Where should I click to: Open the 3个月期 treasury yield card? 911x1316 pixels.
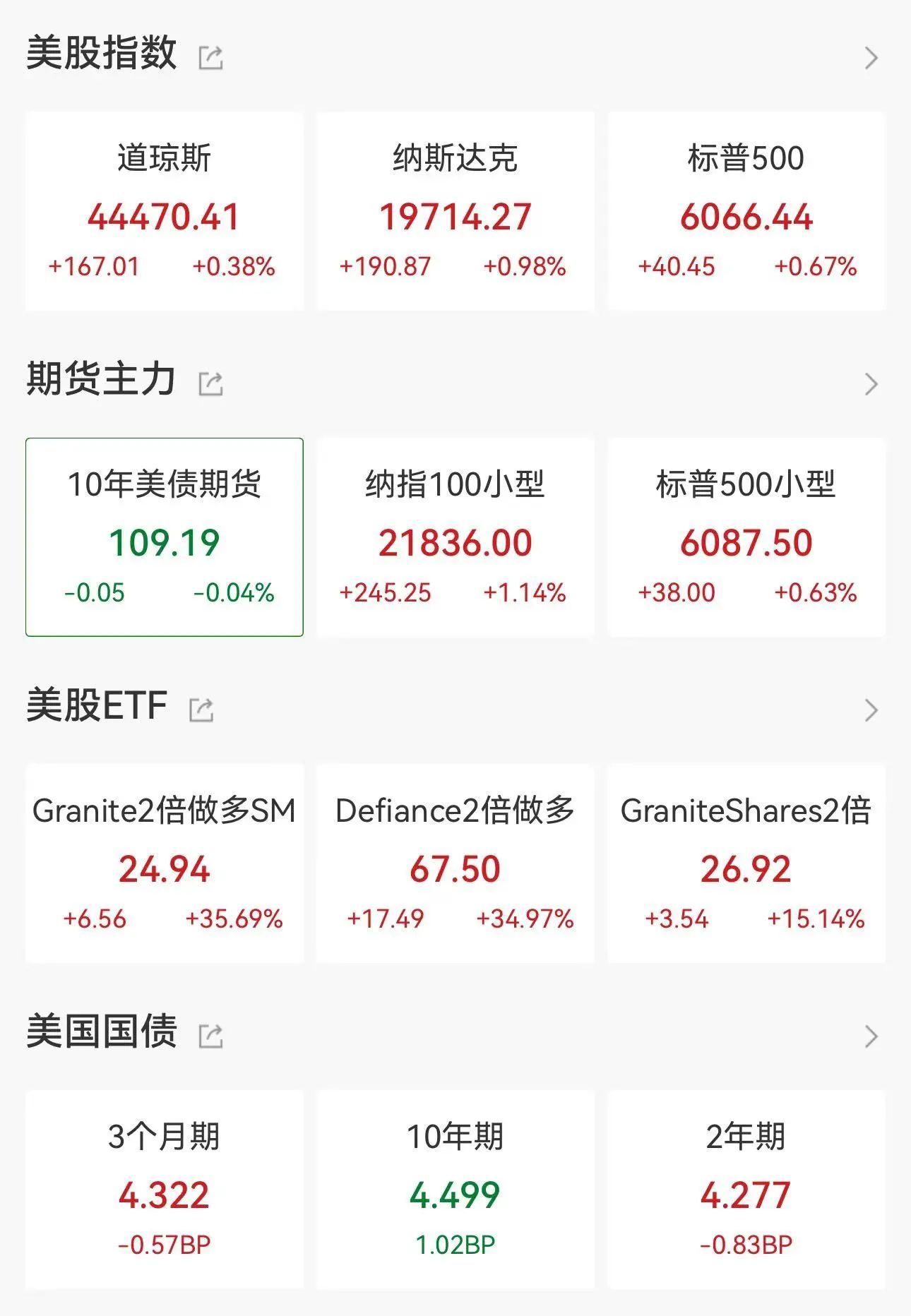click(165, 1190)
